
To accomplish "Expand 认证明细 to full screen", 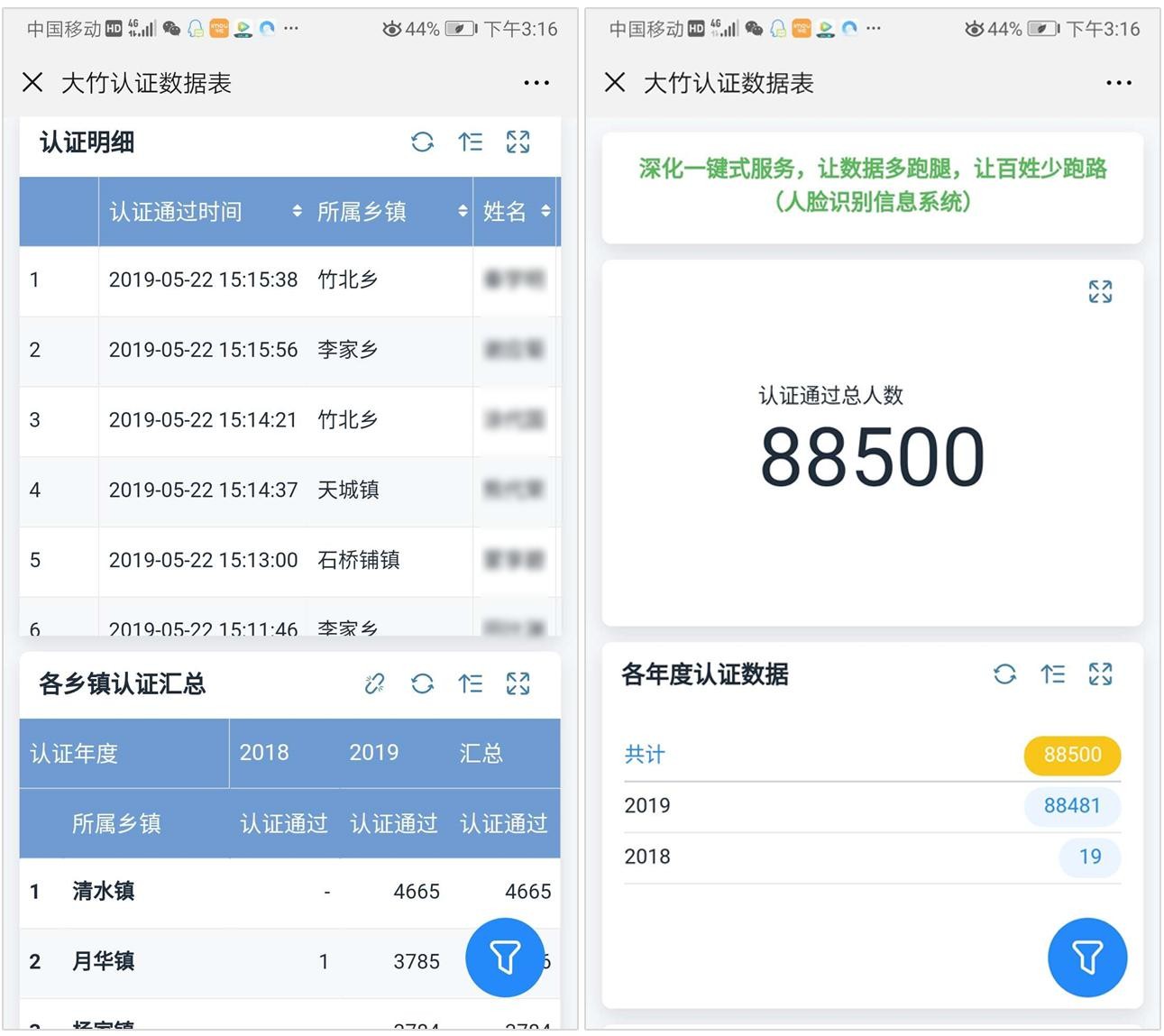I will pos(518,142).
